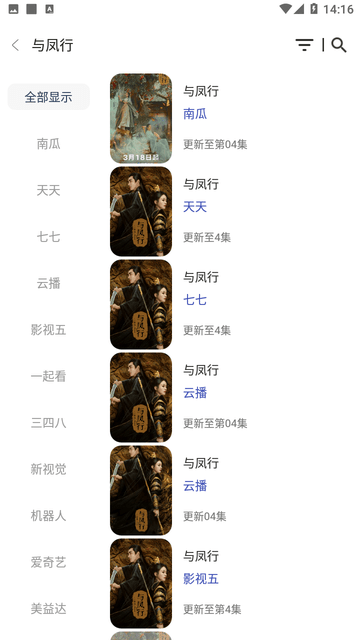Choose the 机器人 source
This screenshot has height=640, width=360.
pos(49,516)
